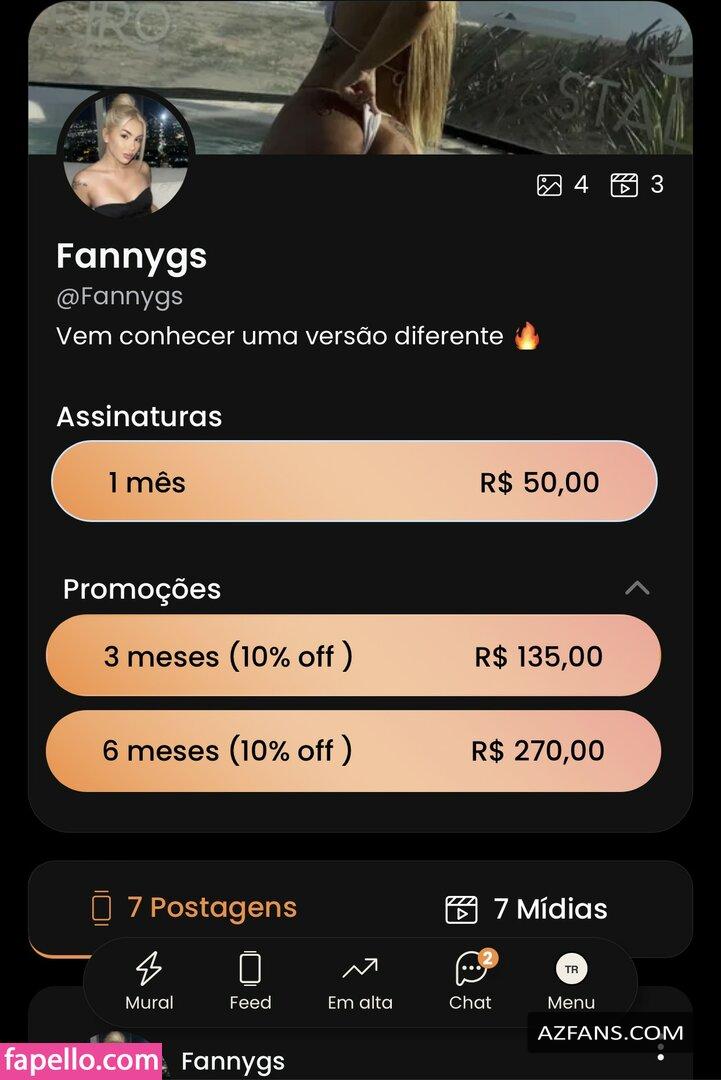Open Chat with 2 unread messages
Screen dimensions: 721x1080
tap(470, 981)
